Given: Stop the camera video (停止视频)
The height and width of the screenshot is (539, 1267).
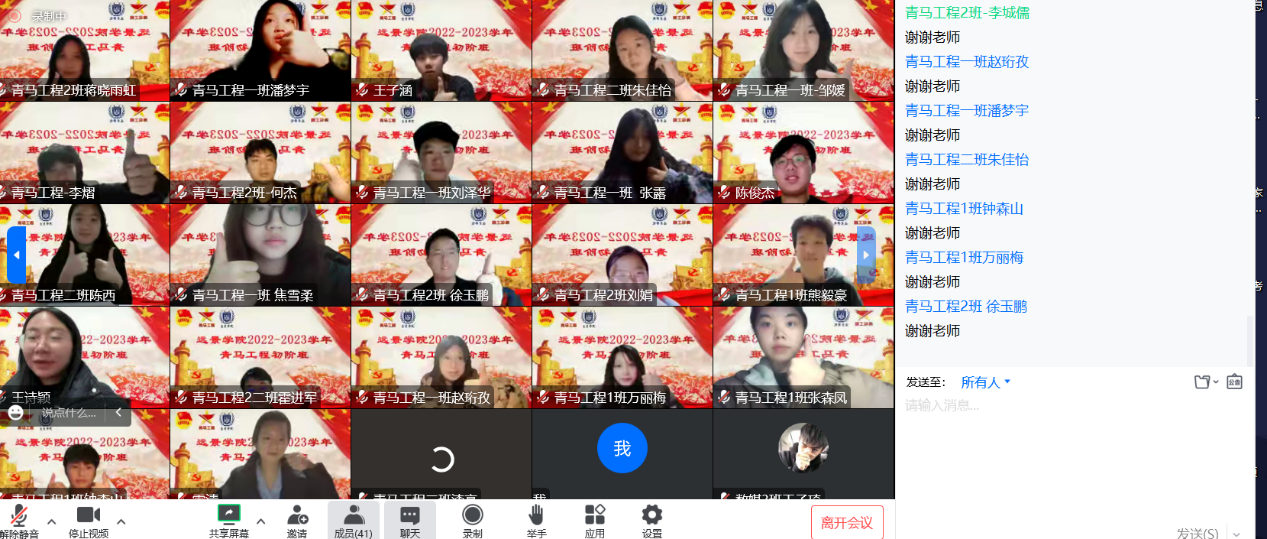Looking at the screenshot, I should (x=88, y=519).
